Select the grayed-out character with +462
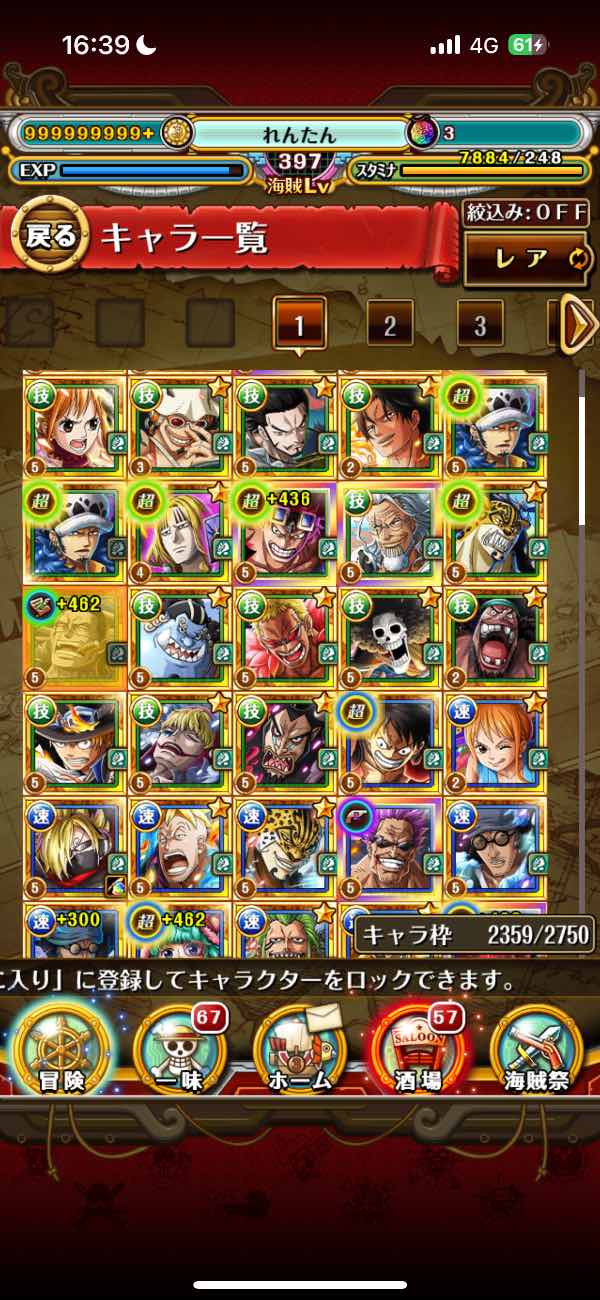 pos(75,637)
